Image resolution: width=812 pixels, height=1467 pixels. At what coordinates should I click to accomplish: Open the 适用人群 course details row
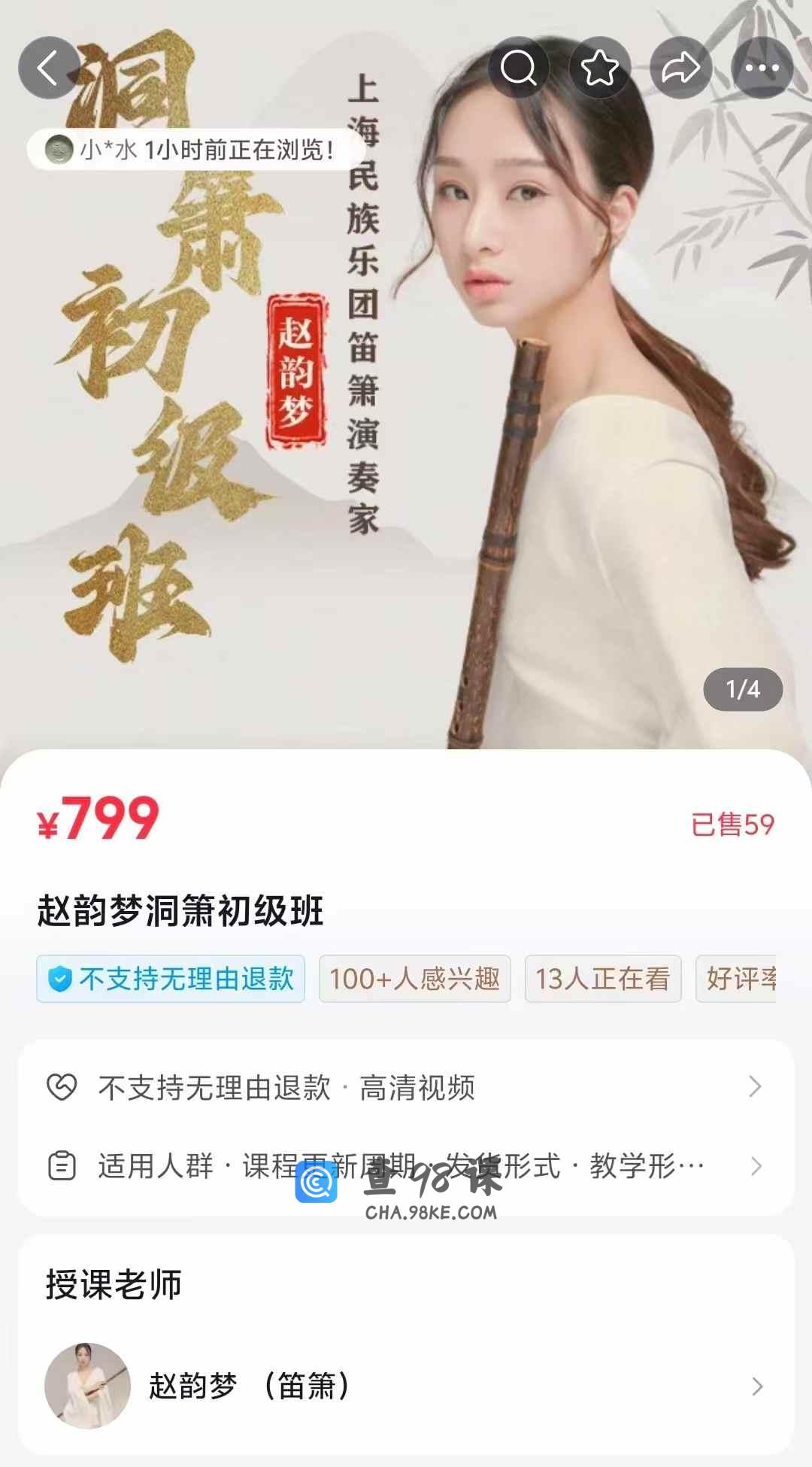[406, 1166]
